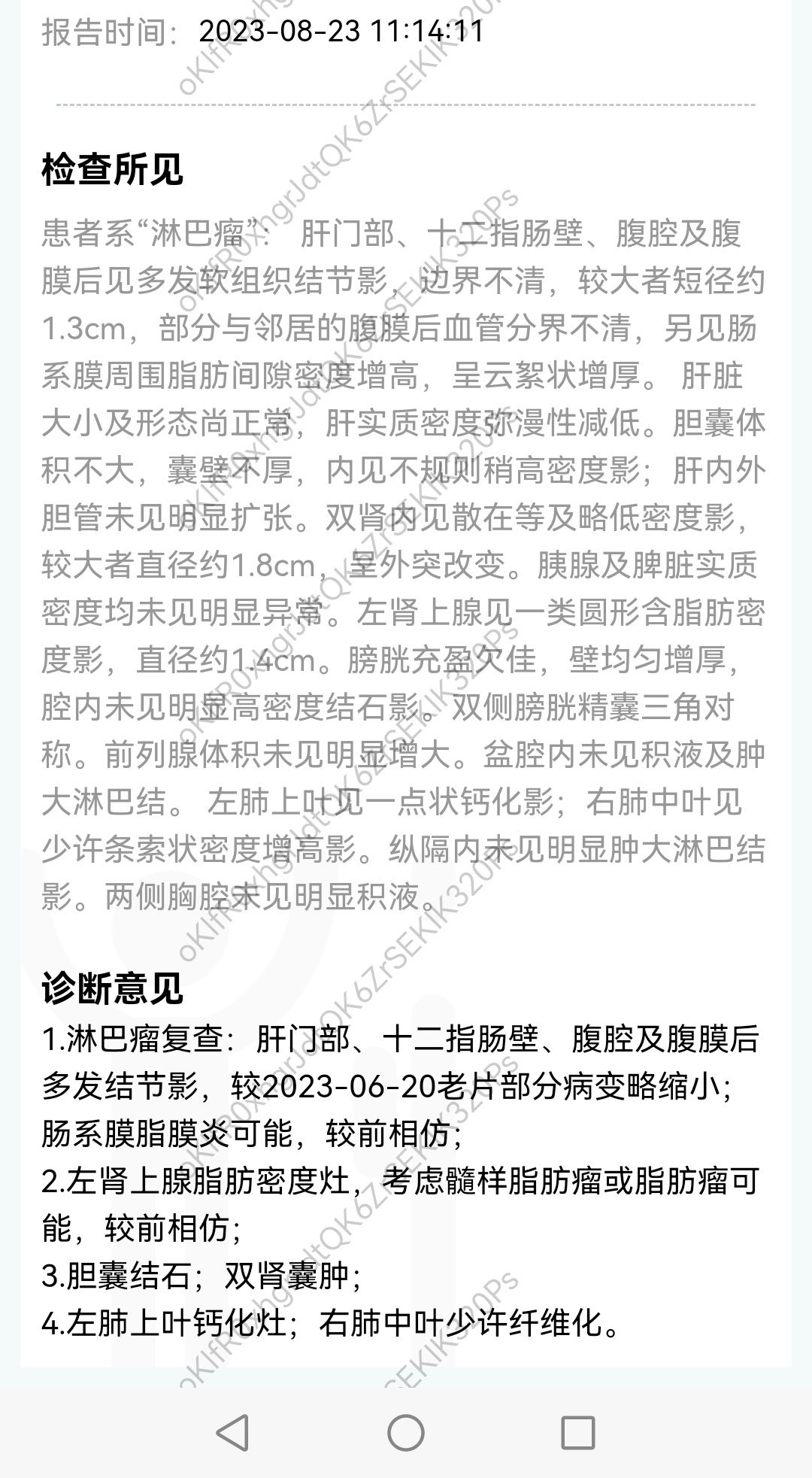
Task: Go to home via circle button
Action: (x=406, y=1432)
